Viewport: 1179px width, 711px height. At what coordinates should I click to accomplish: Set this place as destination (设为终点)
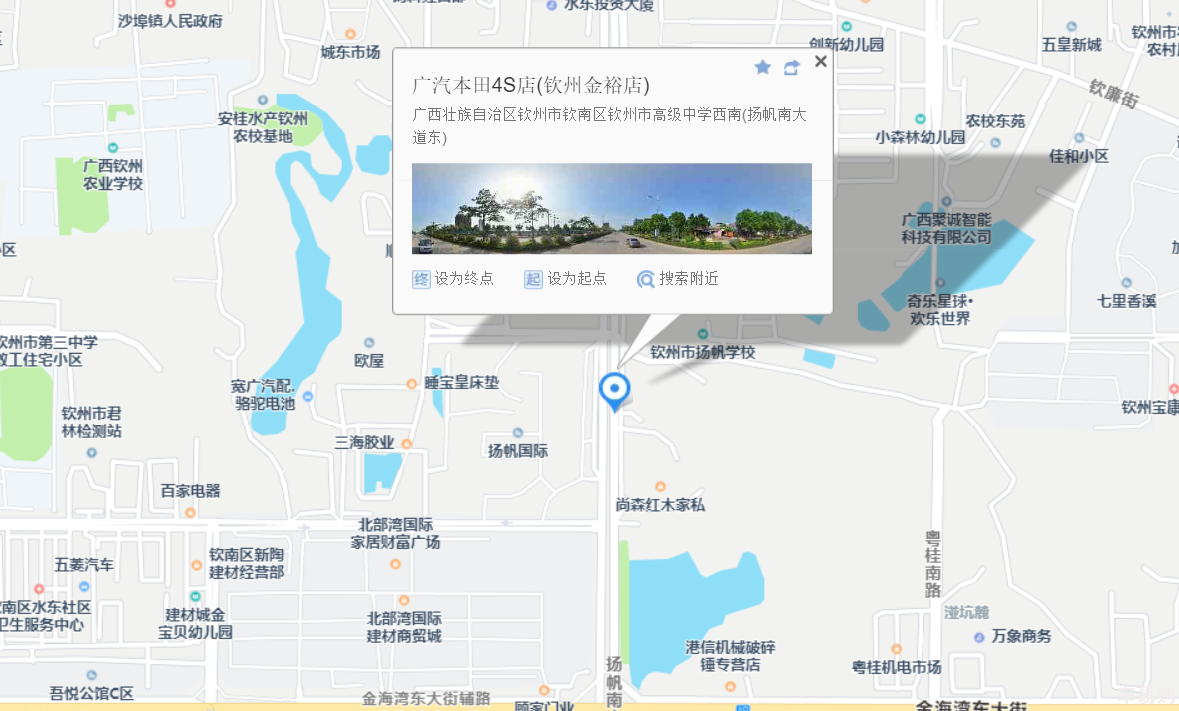453,279
